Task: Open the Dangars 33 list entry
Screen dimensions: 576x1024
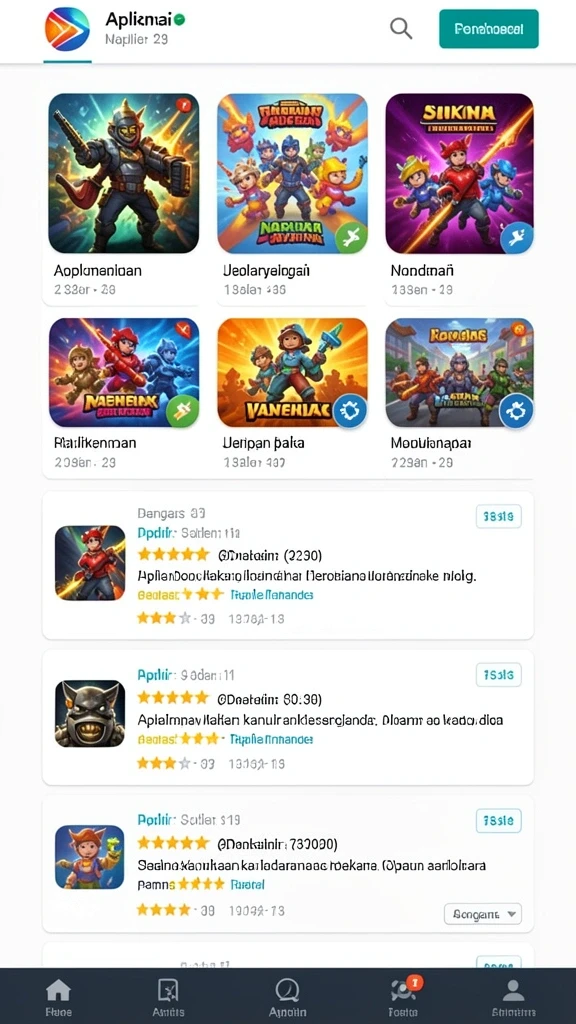Action: (x=288, y=566)
